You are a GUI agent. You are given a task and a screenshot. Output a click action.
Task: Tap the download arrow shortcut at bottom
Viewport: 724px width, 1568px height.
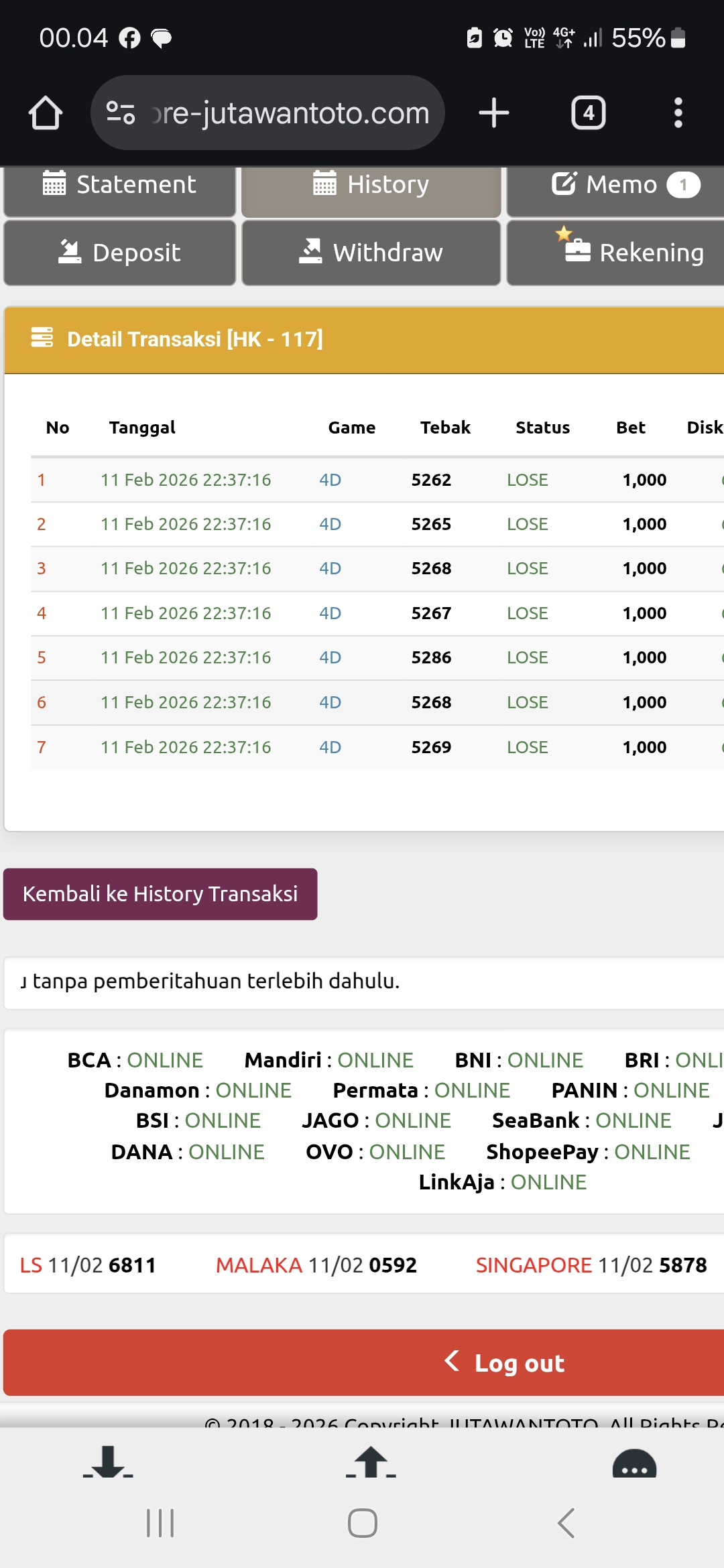coord(108,1462)
